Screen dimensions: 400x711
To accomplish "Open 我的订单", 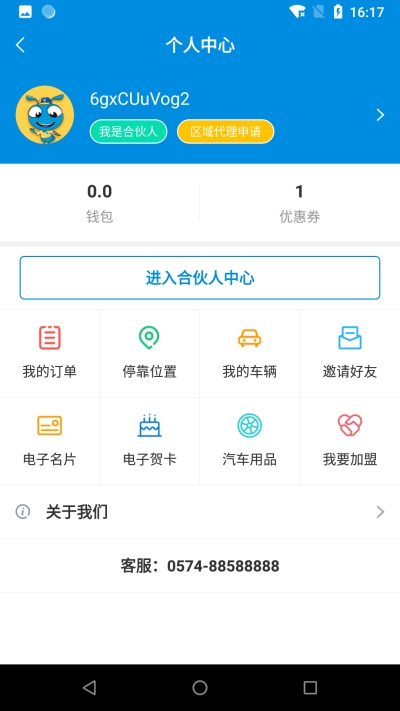I will point(50,353).
